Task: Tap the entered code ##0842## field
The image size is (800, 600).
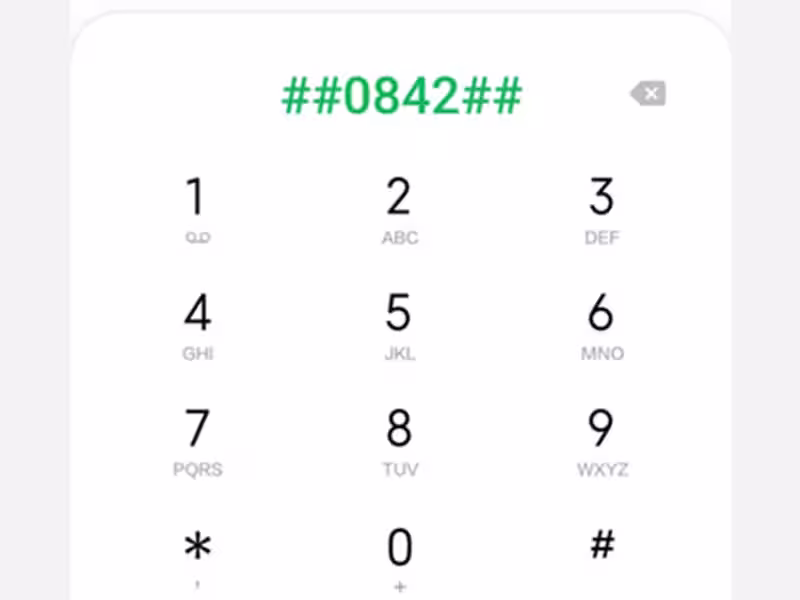Action: (x=401, y=96)
